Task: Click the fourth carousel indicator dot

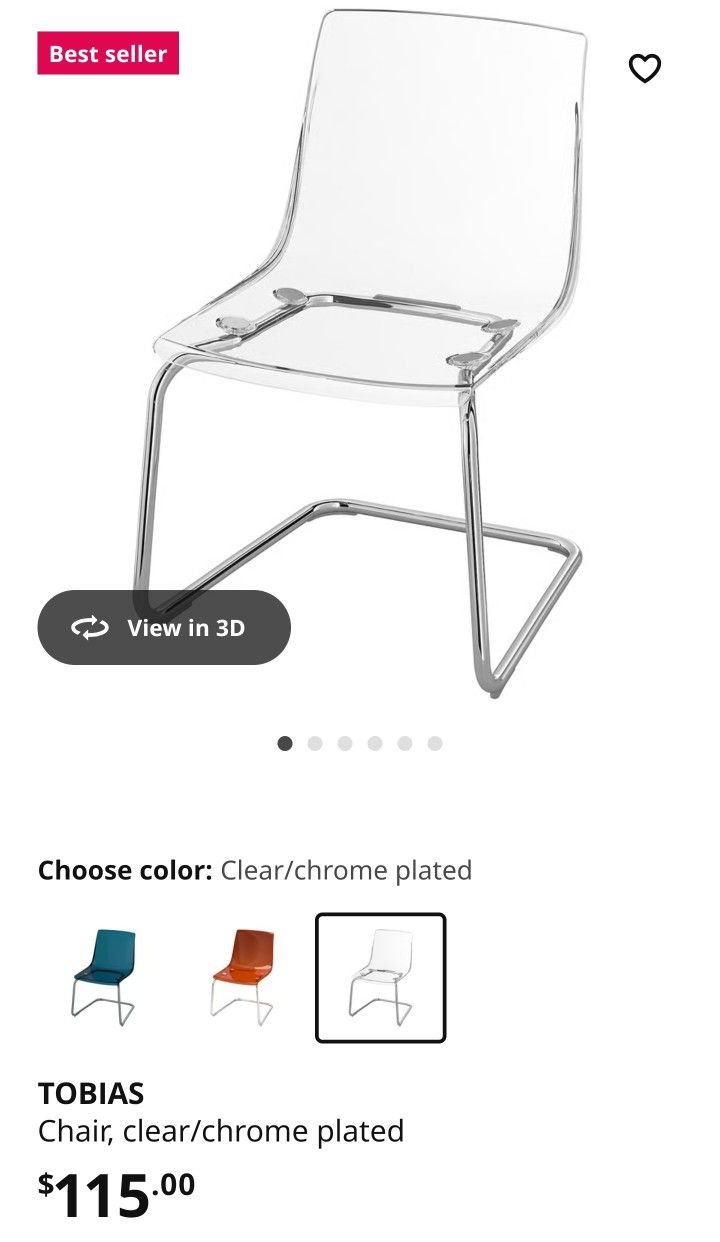Action: 375,743
